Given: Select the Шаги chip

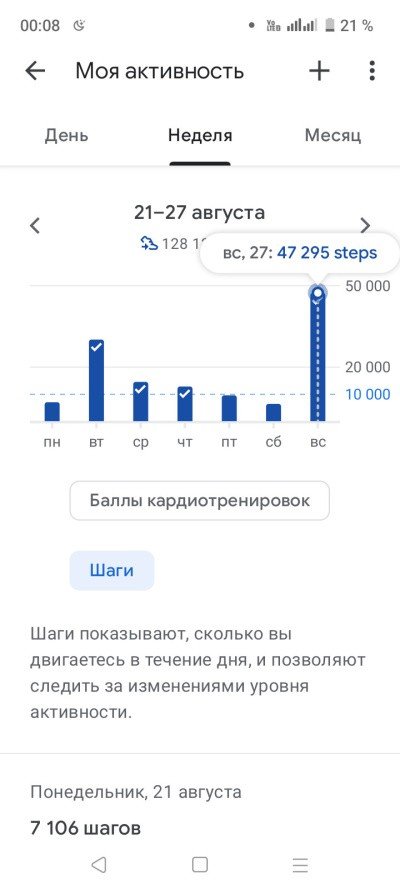Looking at the screenshot, I should point(112,570).
